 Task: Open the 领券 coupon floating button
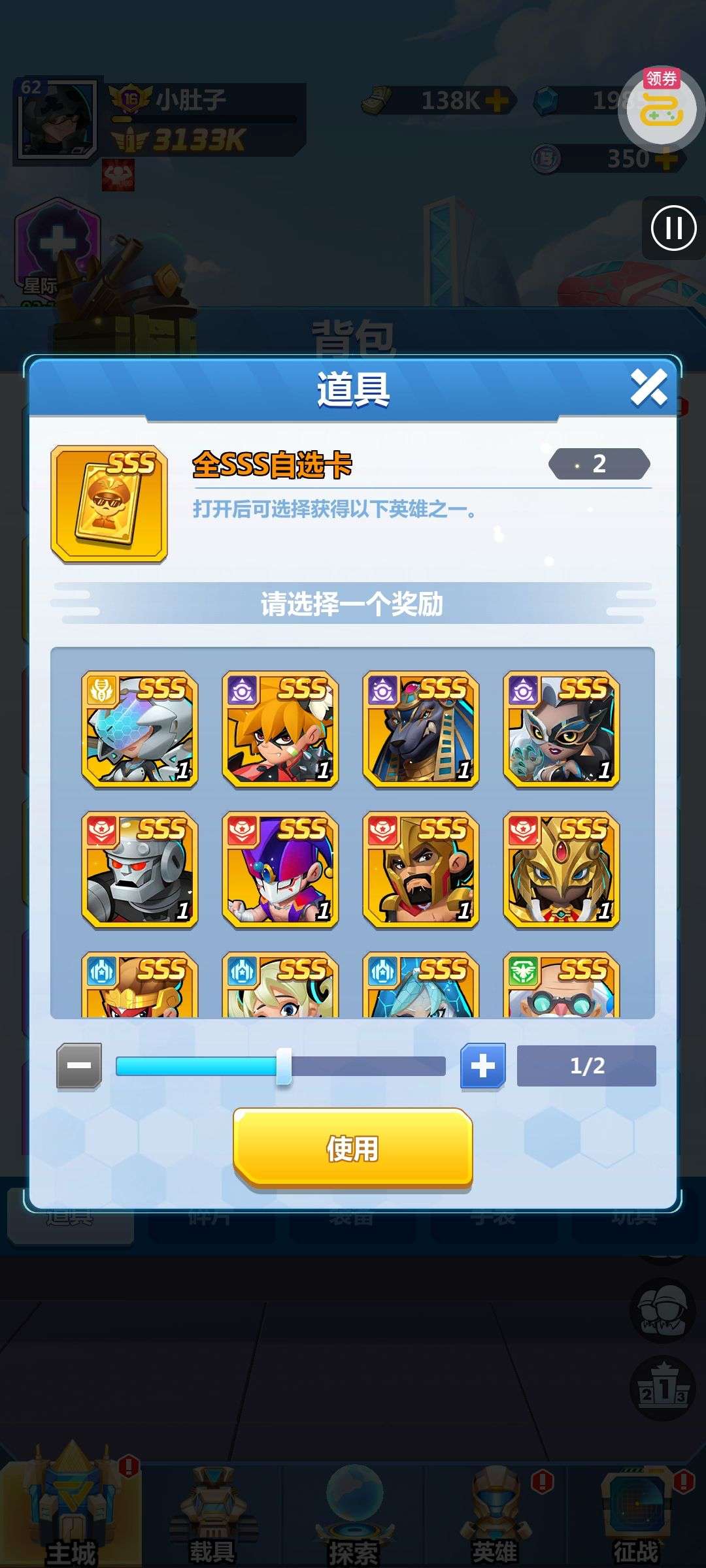coord(662,106)
